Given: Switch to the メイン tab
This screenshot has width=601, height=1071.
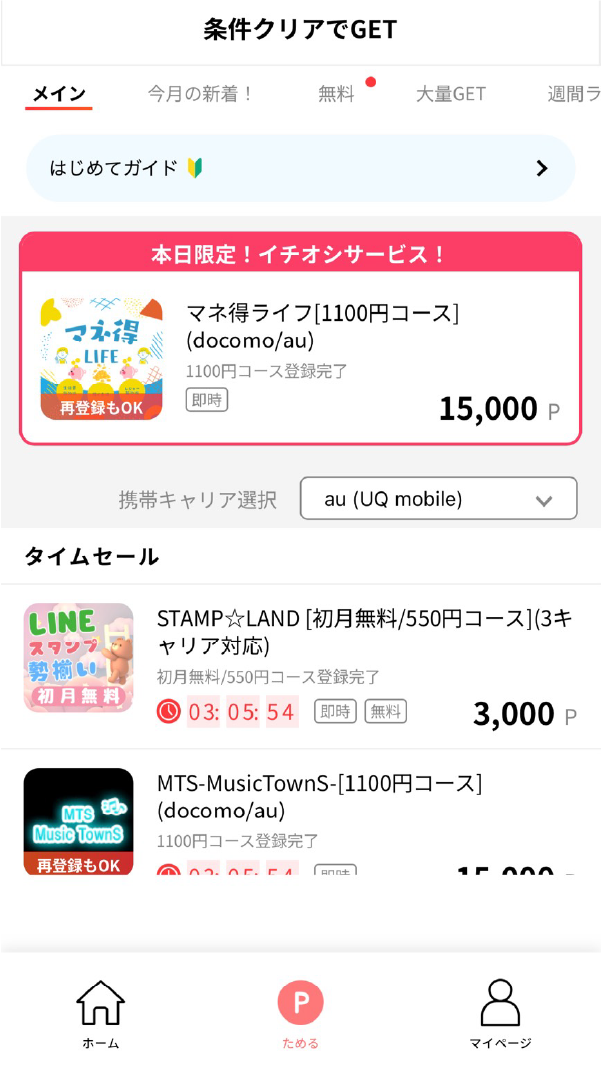Looking at the screenshot, I should [x=58, y=94].
